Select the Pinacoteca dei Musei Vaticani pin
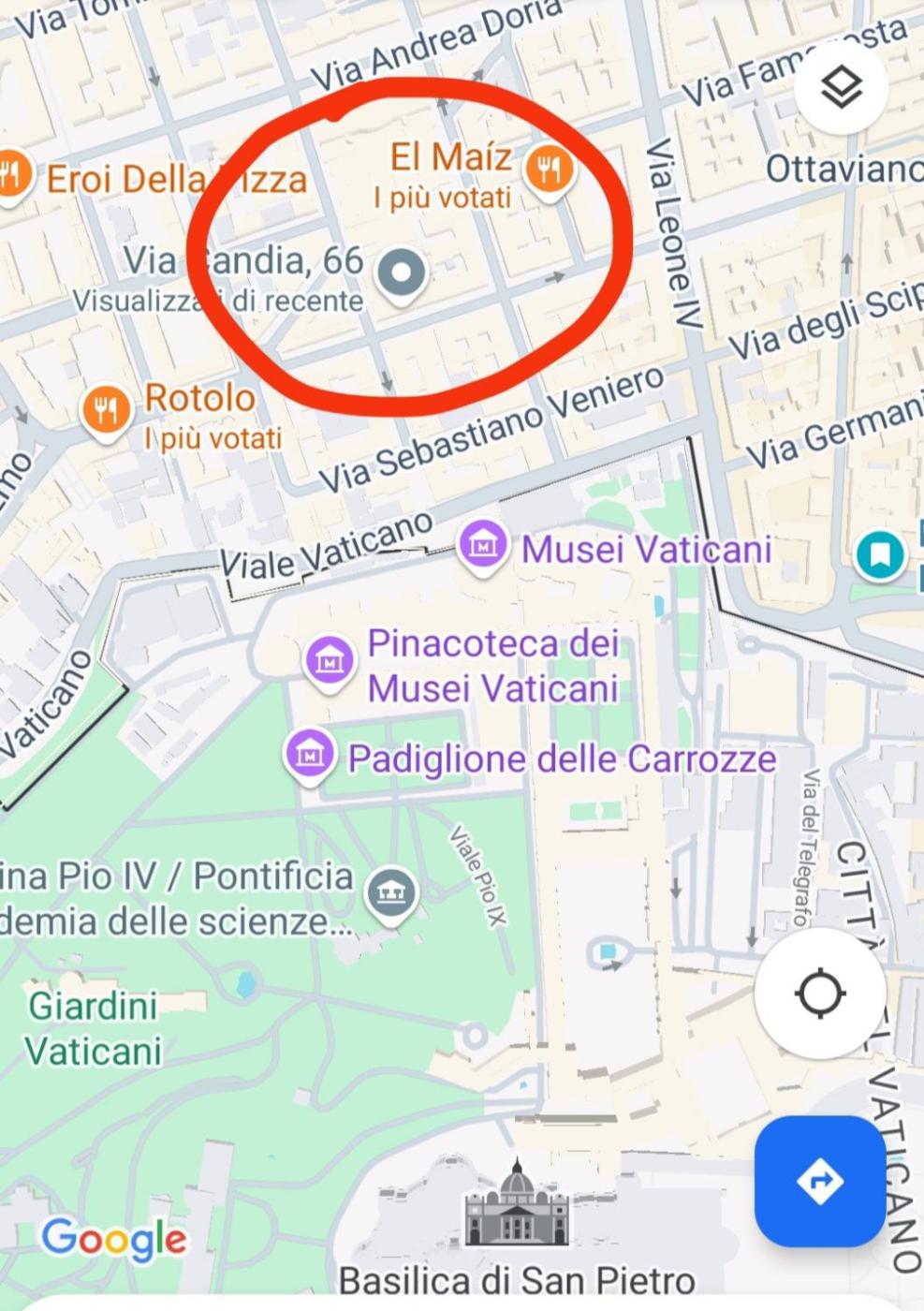Viewport: 924px width, 1311px height. [x=330, y=661]
